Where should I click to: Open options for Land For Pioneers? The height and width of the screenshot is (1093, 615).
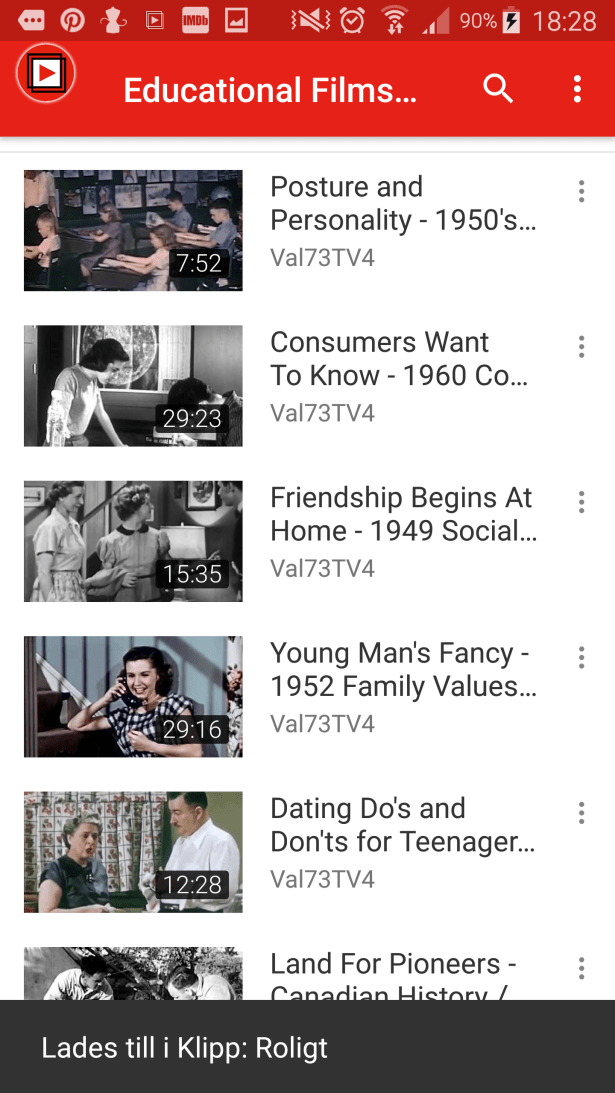click(581, 968)
